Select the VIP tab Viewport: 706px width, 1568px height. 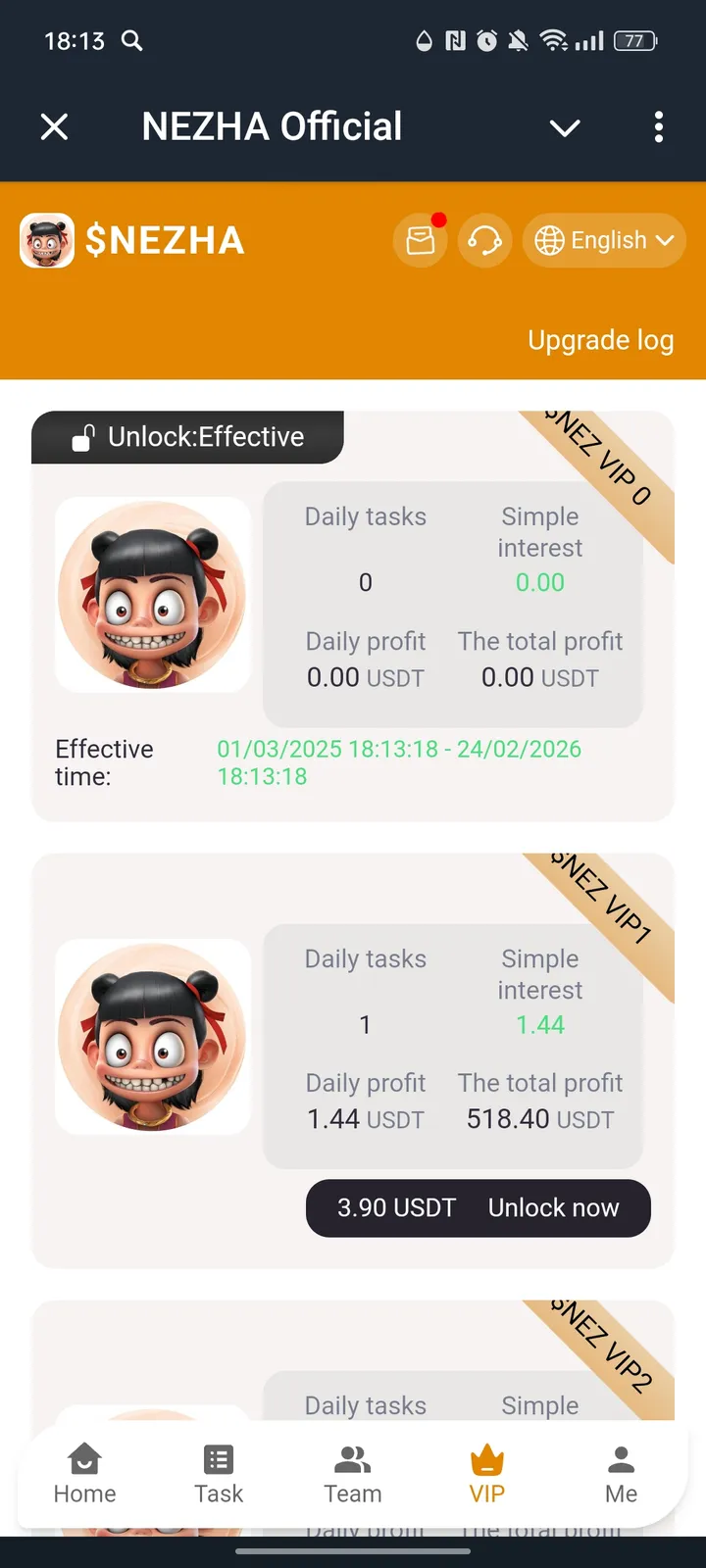tap(486, 1473)
